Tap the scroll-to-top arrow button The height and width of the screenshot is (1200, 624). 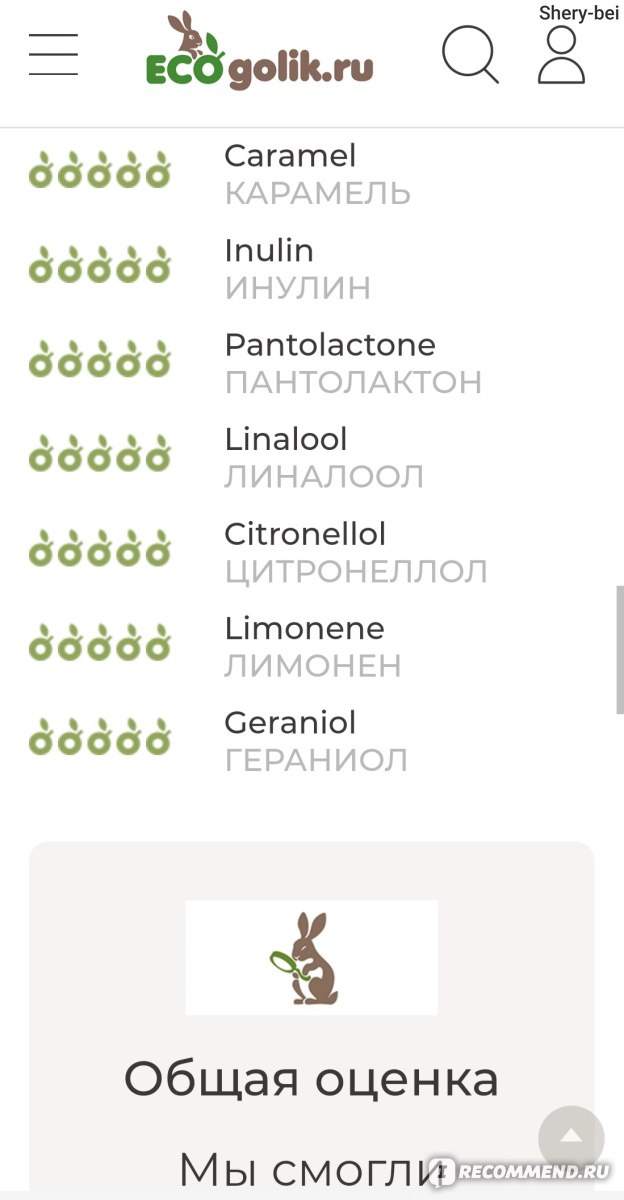pyautogui.click(x=571, y=1138)
